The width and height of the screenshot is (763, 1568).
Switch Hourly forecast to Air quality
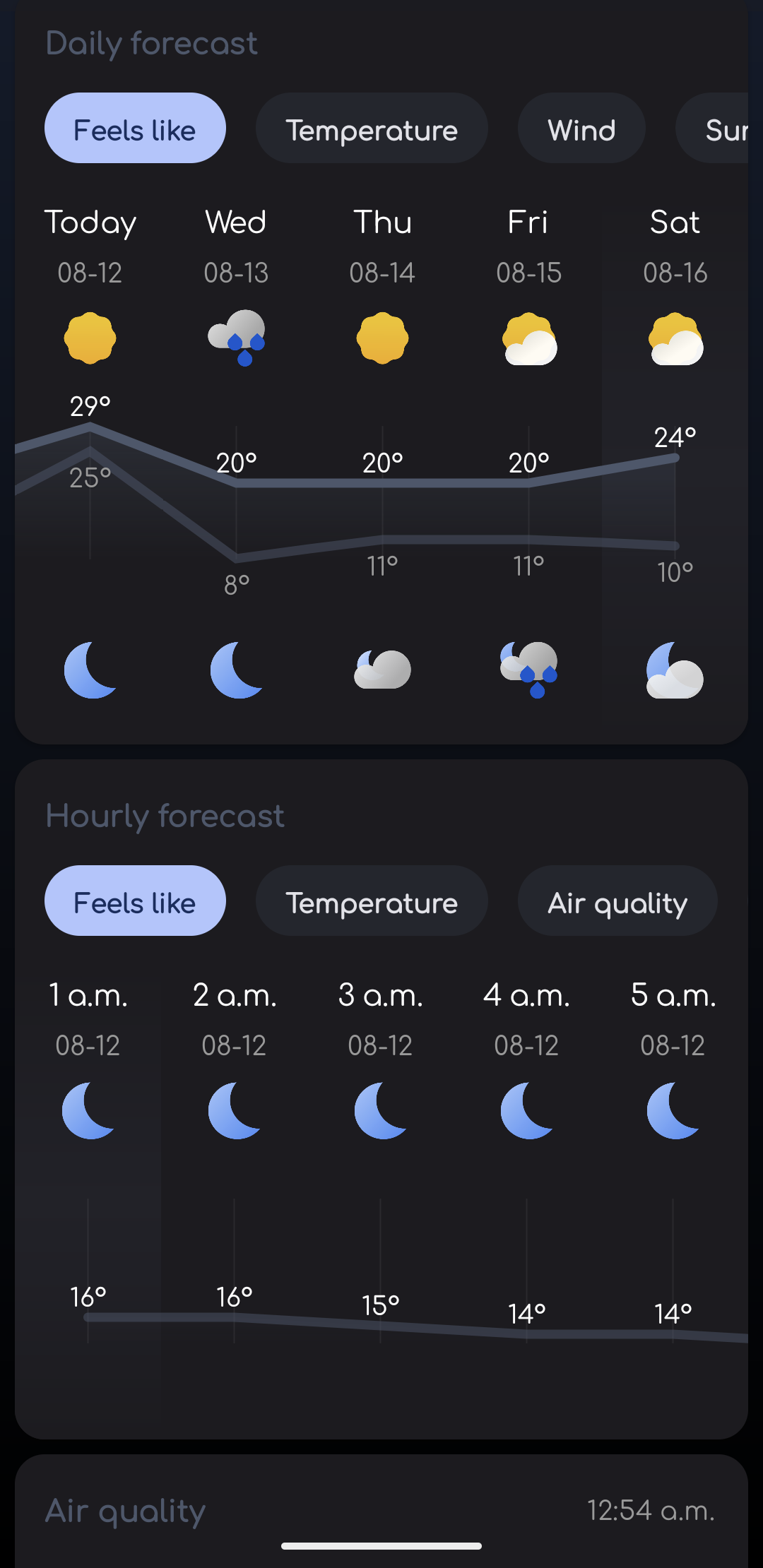point(617,902)
